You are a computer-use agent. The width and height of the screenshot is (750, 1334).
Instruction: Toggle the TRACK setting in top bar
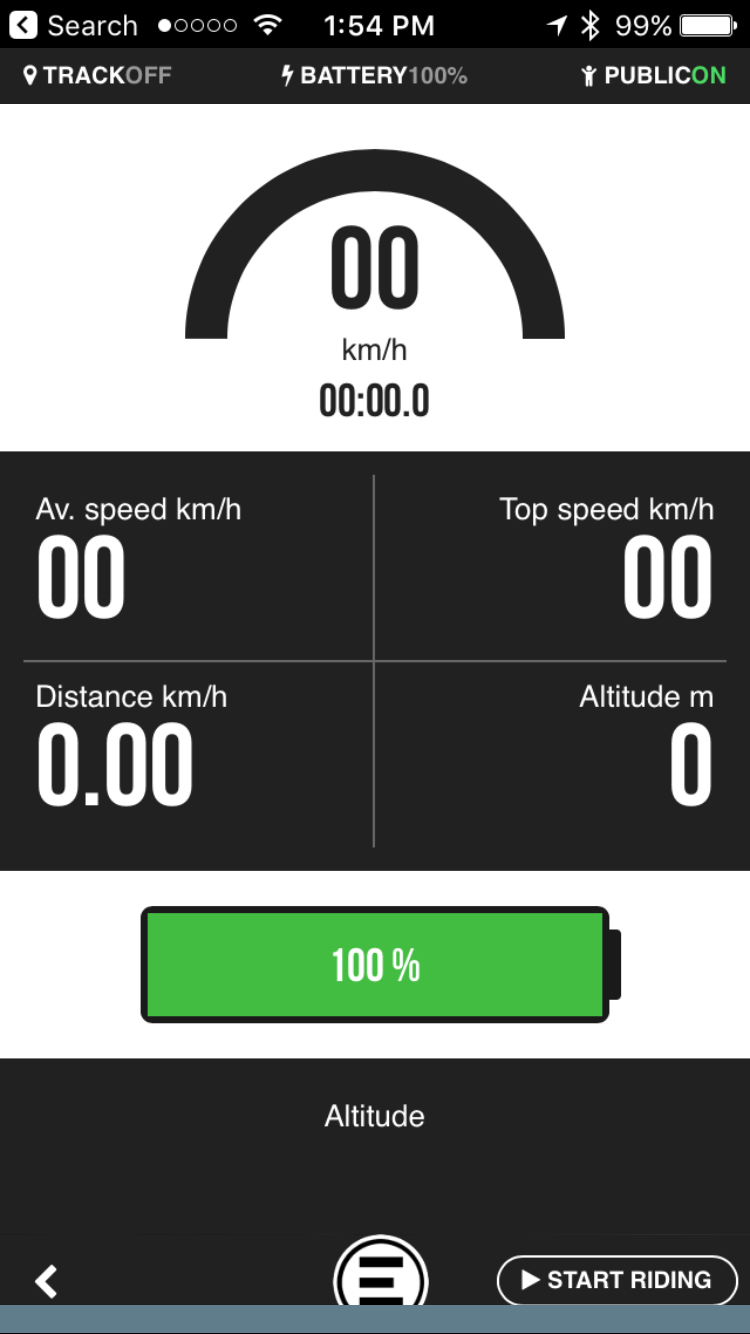click(97, 75)
